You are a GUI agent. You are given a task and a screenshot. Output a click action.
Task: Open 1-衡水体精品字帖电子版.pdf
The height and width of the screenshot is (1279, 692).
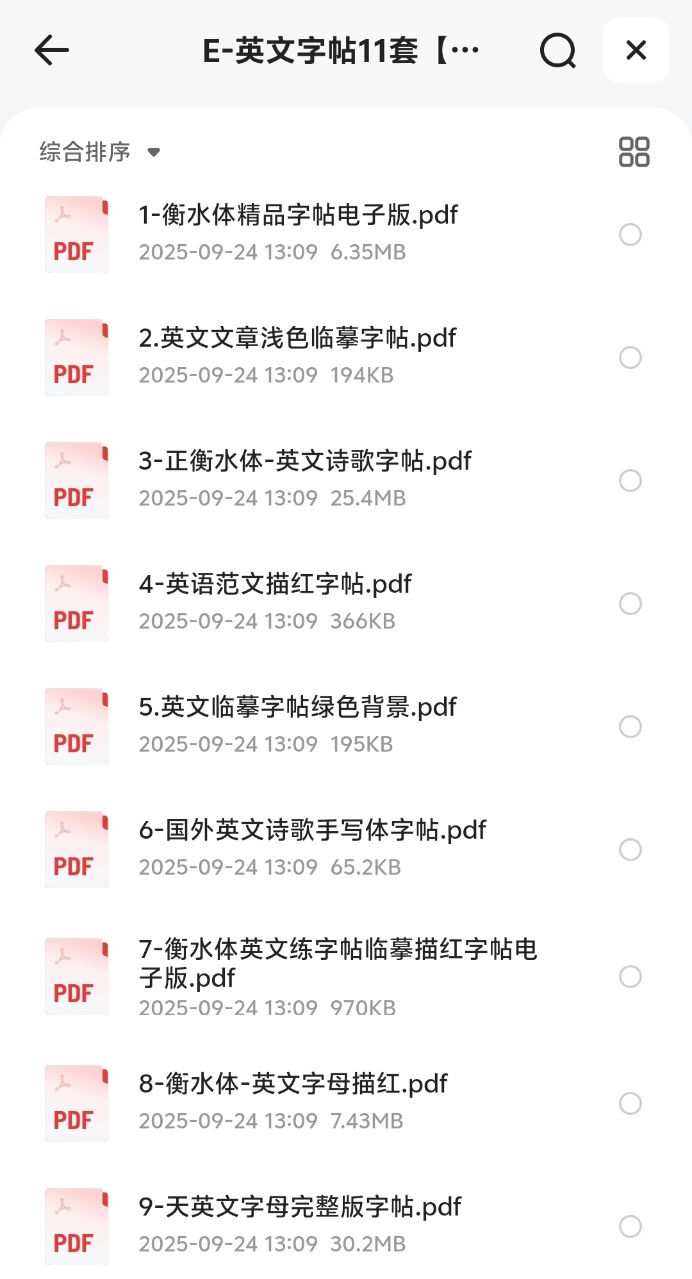[298, 215]
